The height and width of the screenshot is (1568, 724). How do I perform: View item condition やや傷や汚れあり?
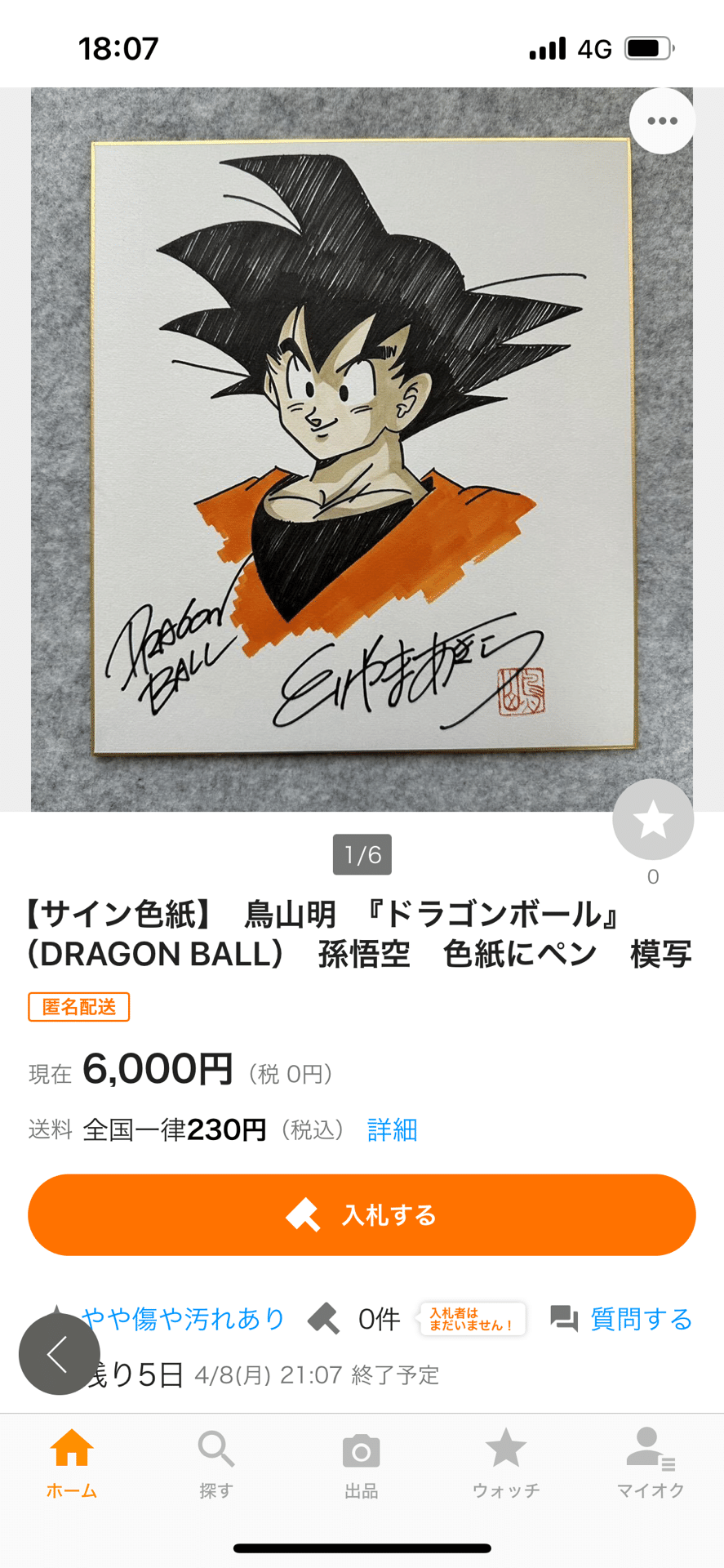tap(184, 1318)
